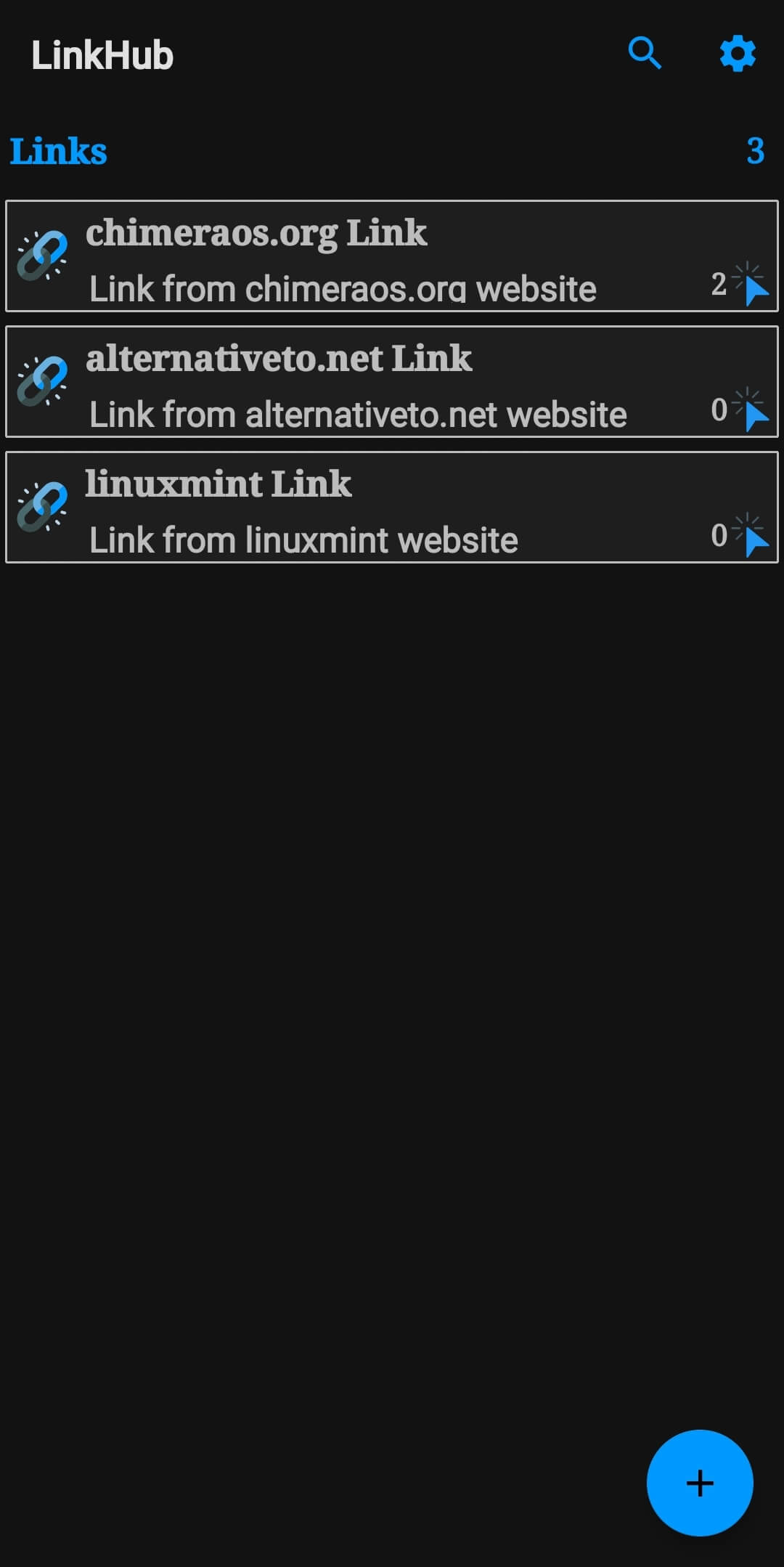Image resolution: width=784 pixels, height=1567 pixels.
Task: Open the settings gear
Action: point(738,54)
